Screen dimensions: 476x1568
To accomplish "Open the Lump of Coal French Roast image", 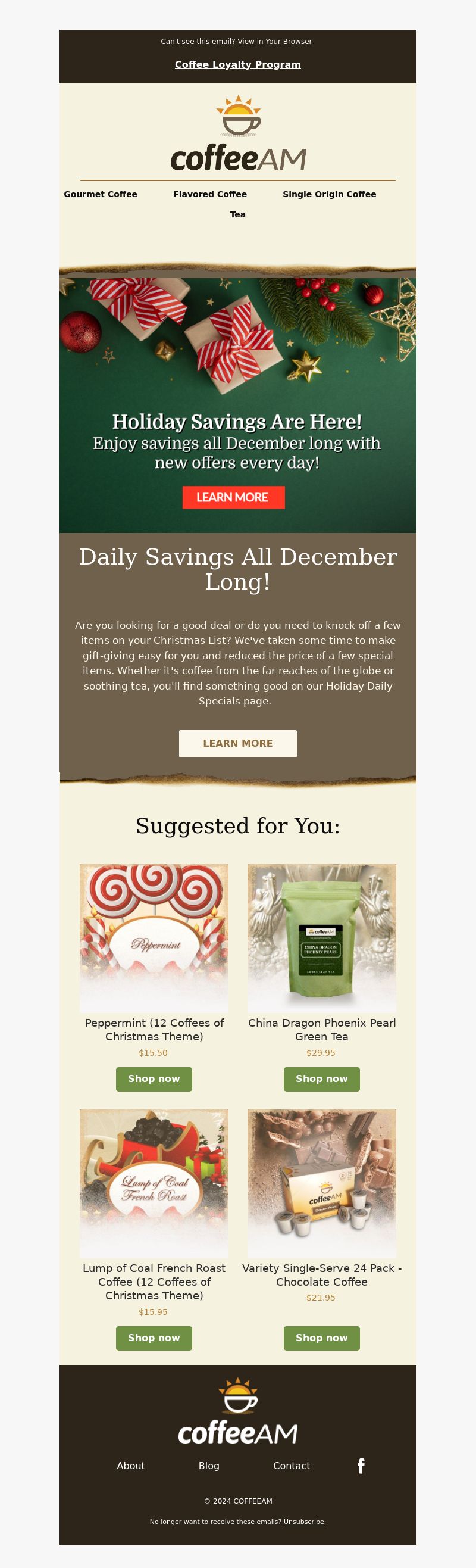I will [x=154, y=1183].
